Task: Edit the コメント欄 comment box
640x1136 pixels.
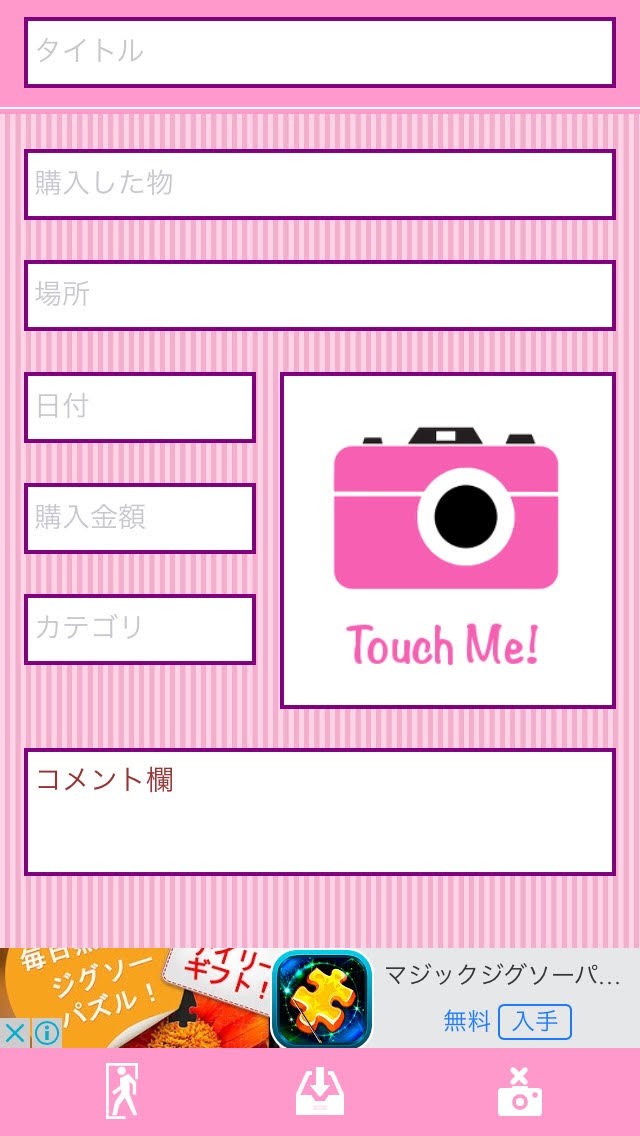Action: 319,812
